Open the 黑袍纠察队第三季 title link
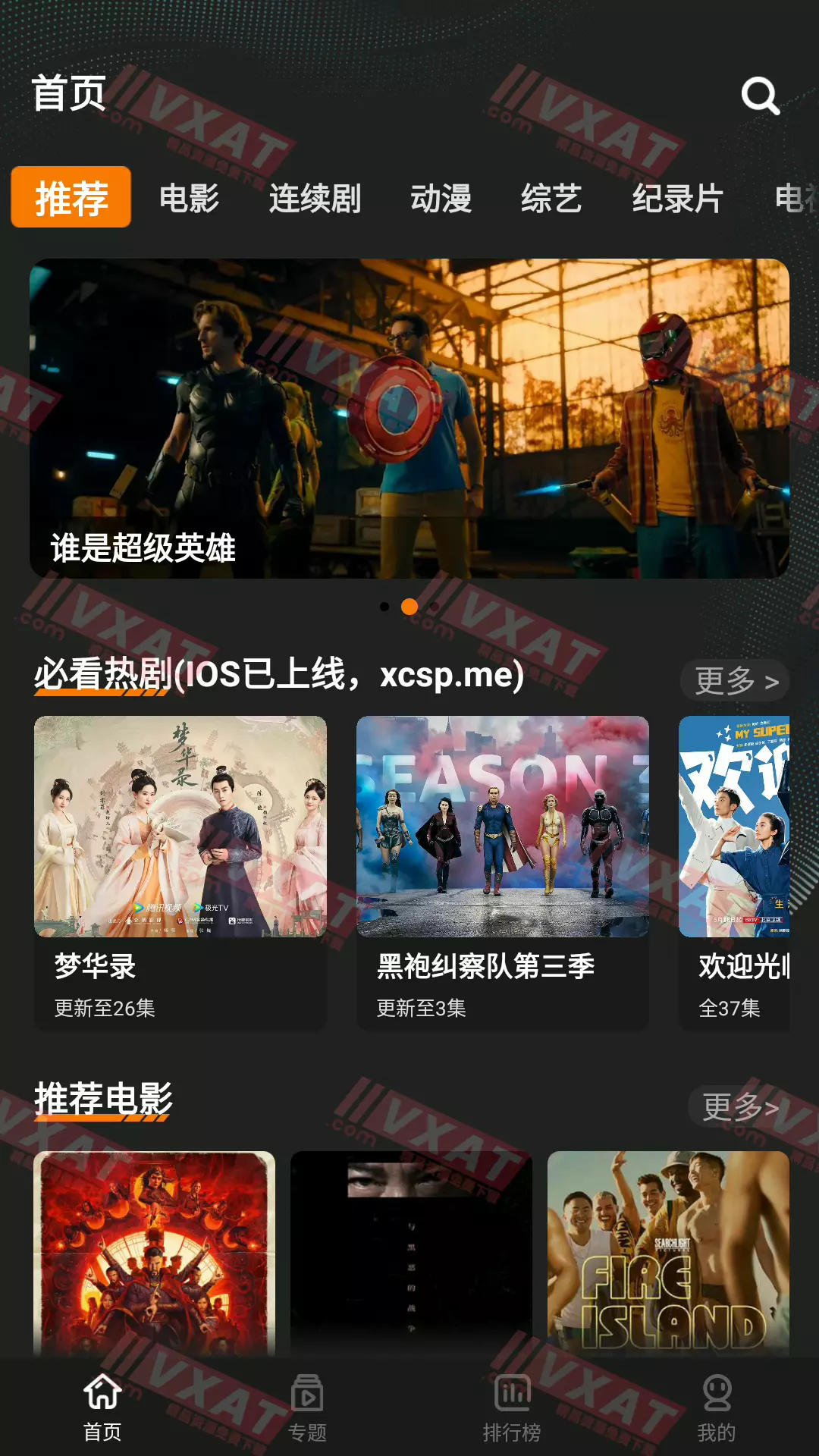The width and height of the screenshot is (819, 1456). pos(483,968)
